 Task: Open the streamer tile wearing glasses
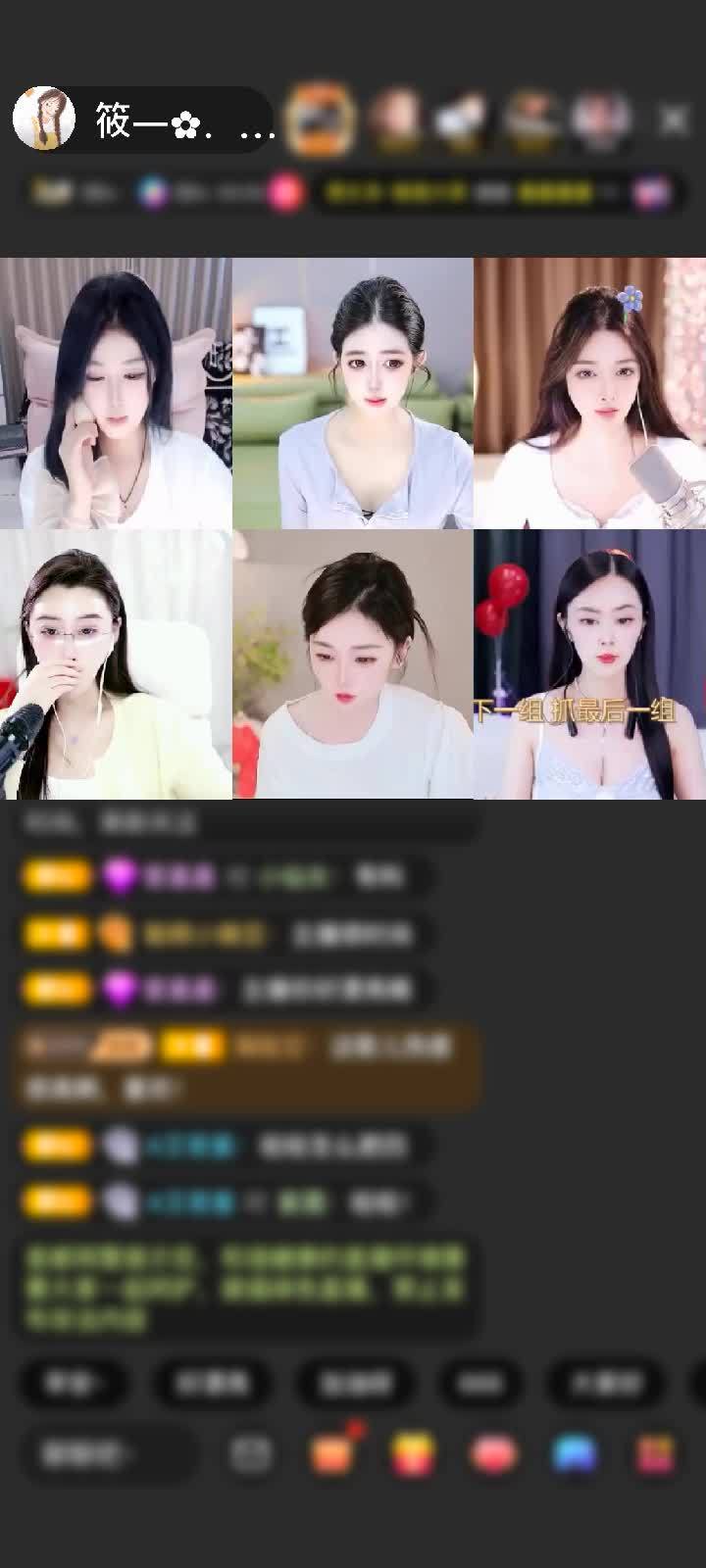[116, 664]
